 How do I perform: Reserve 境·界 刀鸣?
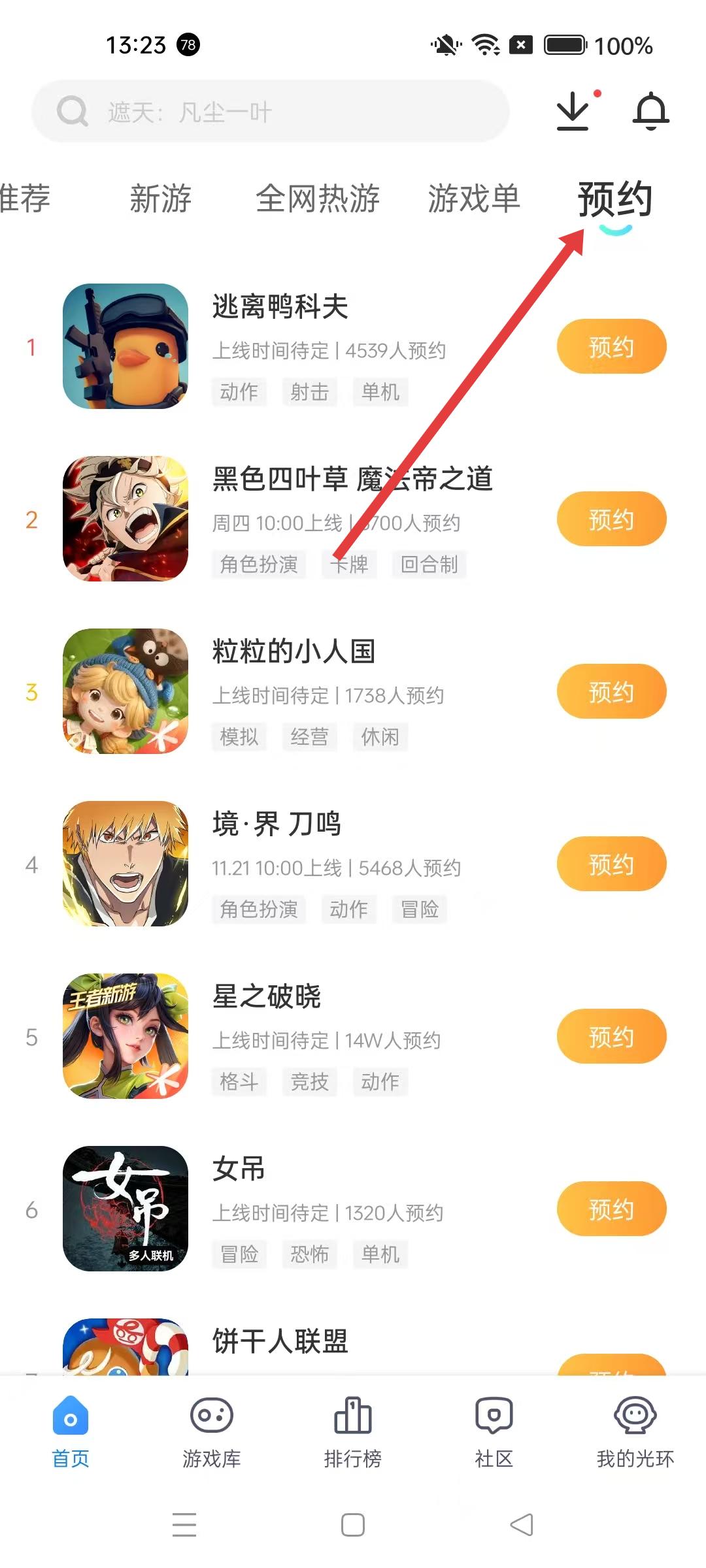click(x=611, y=864)
